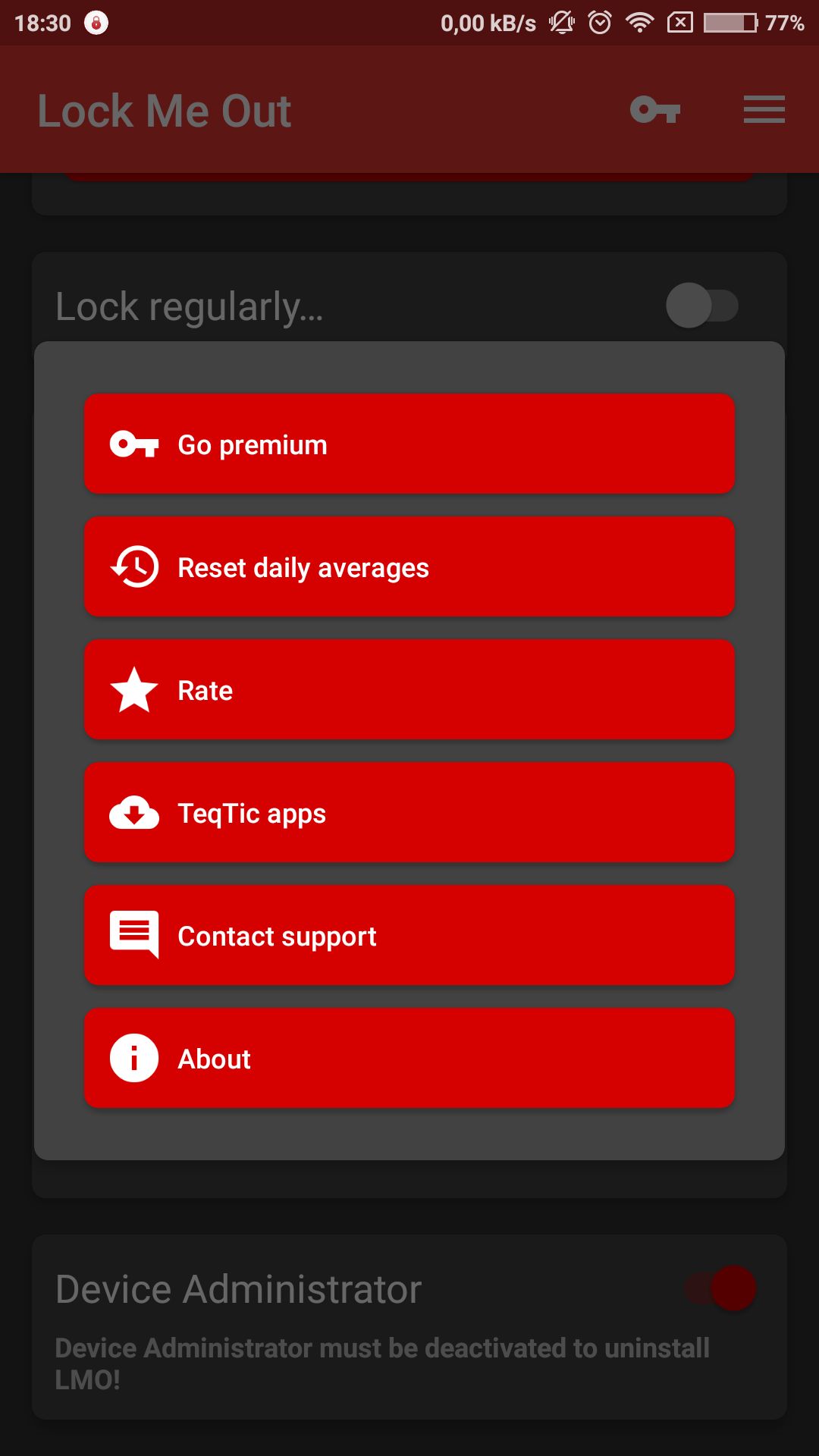Rate the app
The image size is (819, 1456).
(x=409, y=689)
